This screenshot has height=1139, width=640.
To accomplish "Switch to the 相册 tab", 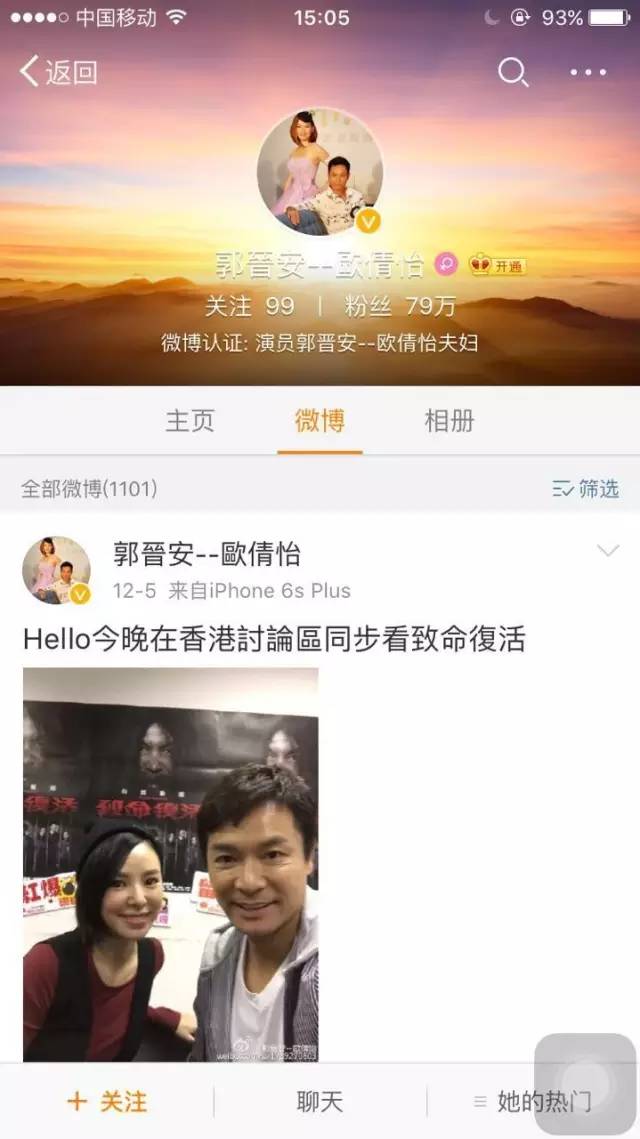I will (x=449, y=421).
